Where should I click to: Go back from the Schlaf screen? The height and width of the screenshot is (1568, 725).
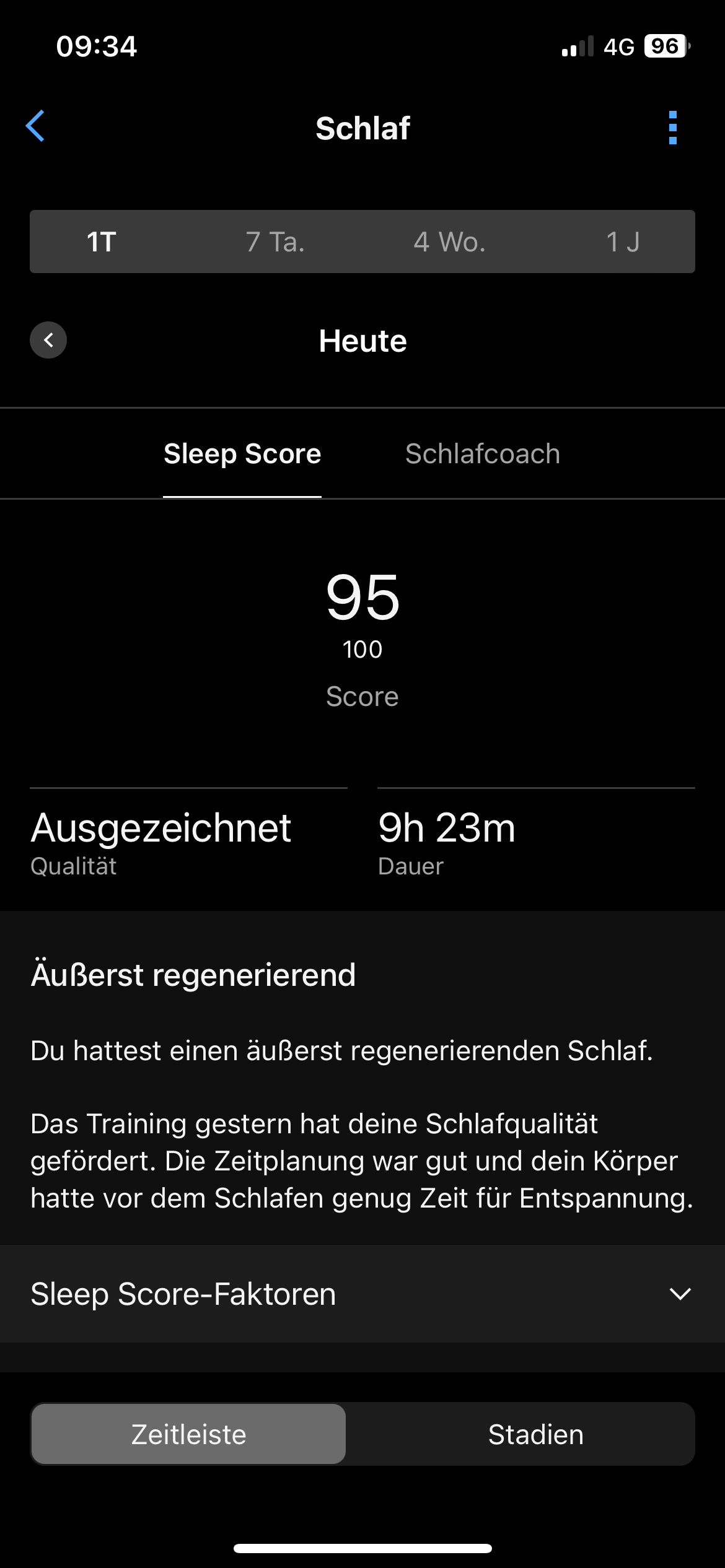(x=35, y=126)
